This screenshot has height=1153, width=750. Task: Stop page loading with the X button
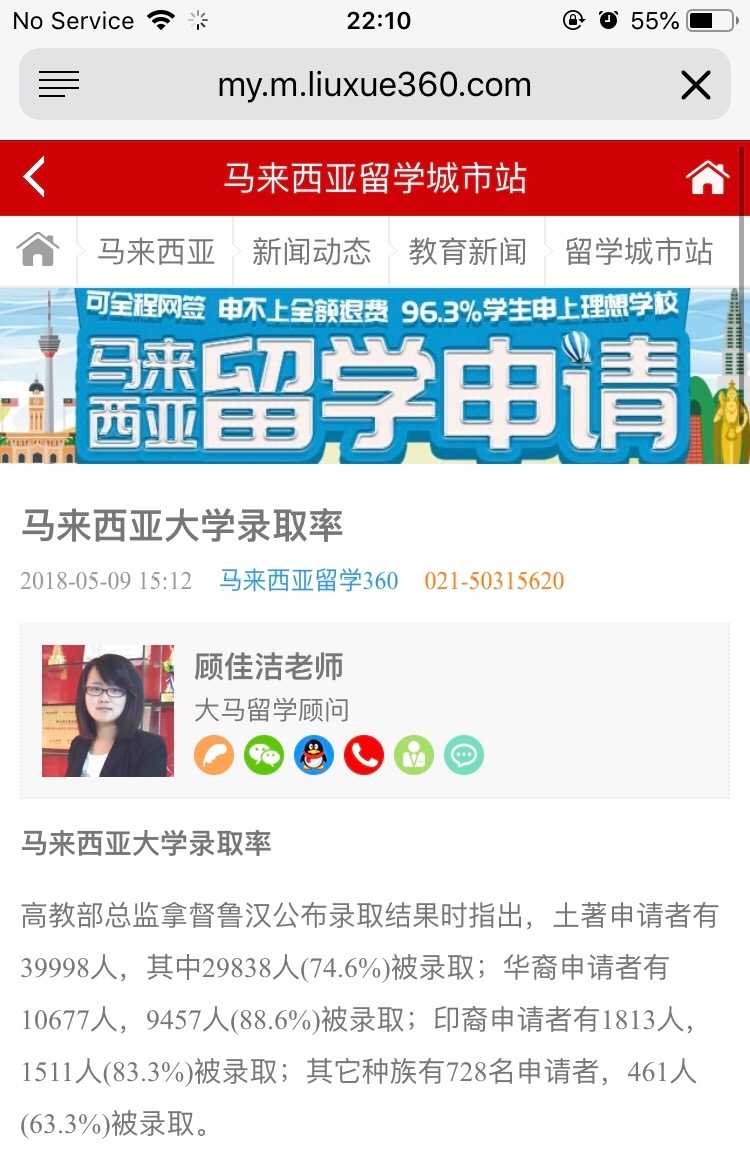(x=695, y=85)
